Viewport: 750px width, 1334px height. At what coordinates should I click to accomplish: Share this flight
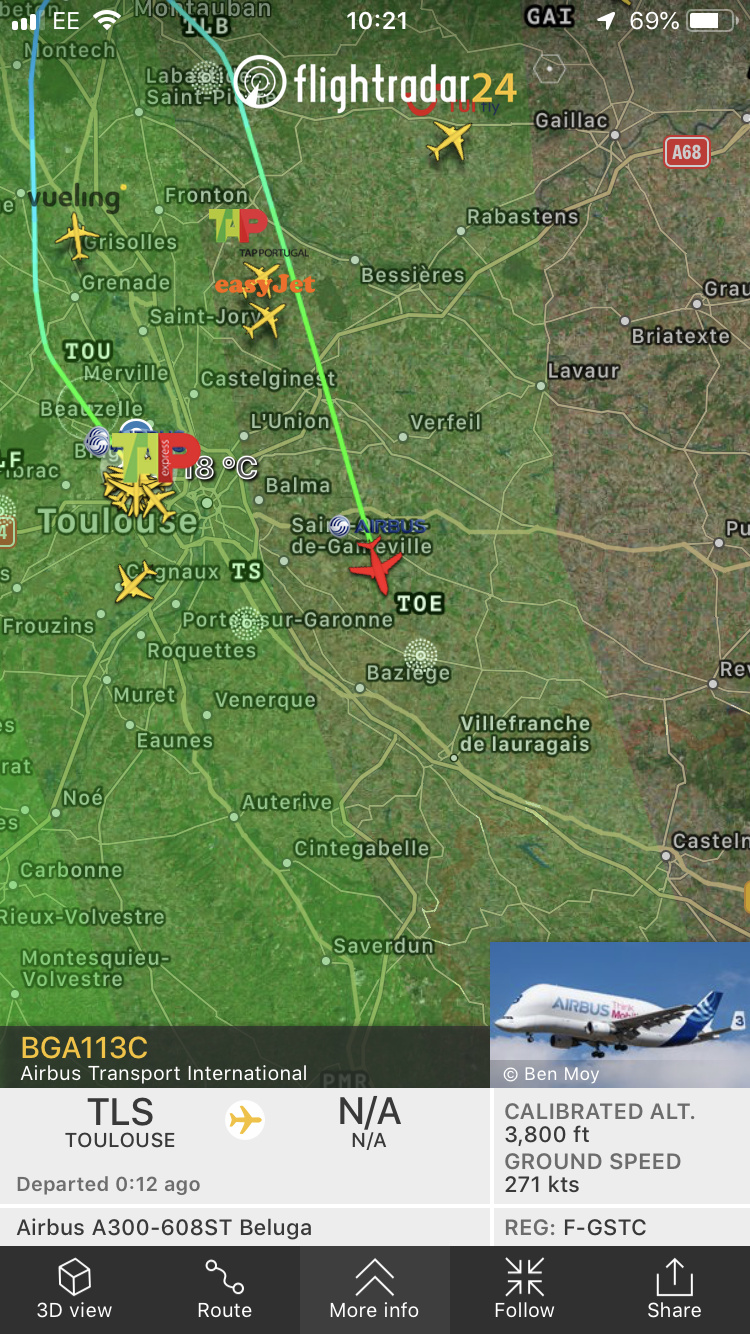tap(674, 1289)
